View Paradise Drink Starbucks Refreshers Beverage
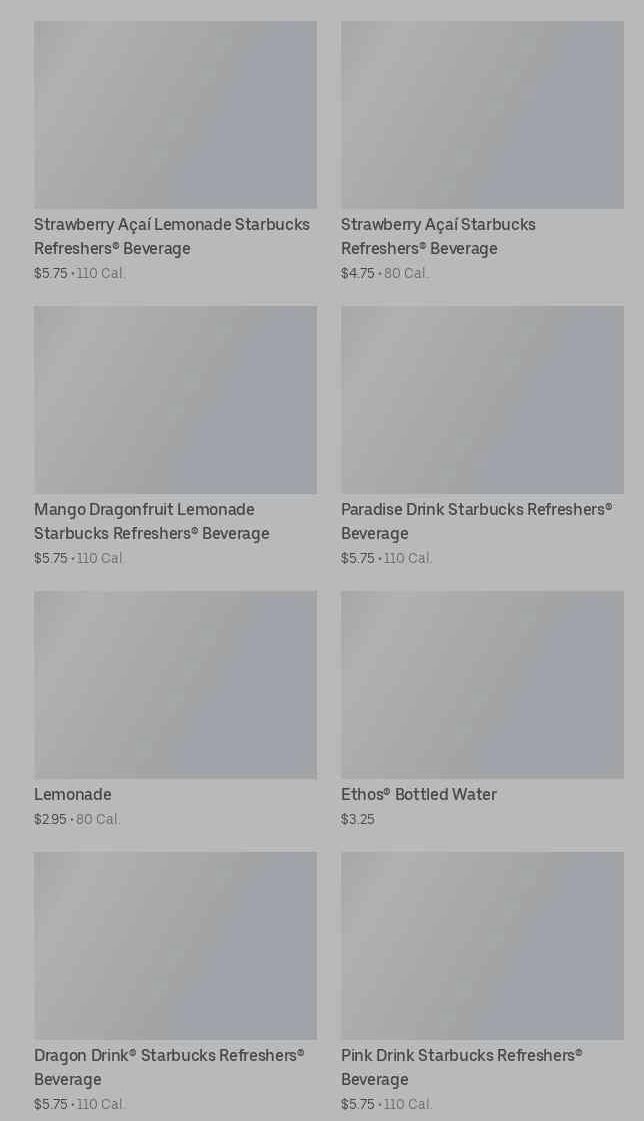Image resolution: width=644 pixels, height=1121 pixels. pos(482,436)
